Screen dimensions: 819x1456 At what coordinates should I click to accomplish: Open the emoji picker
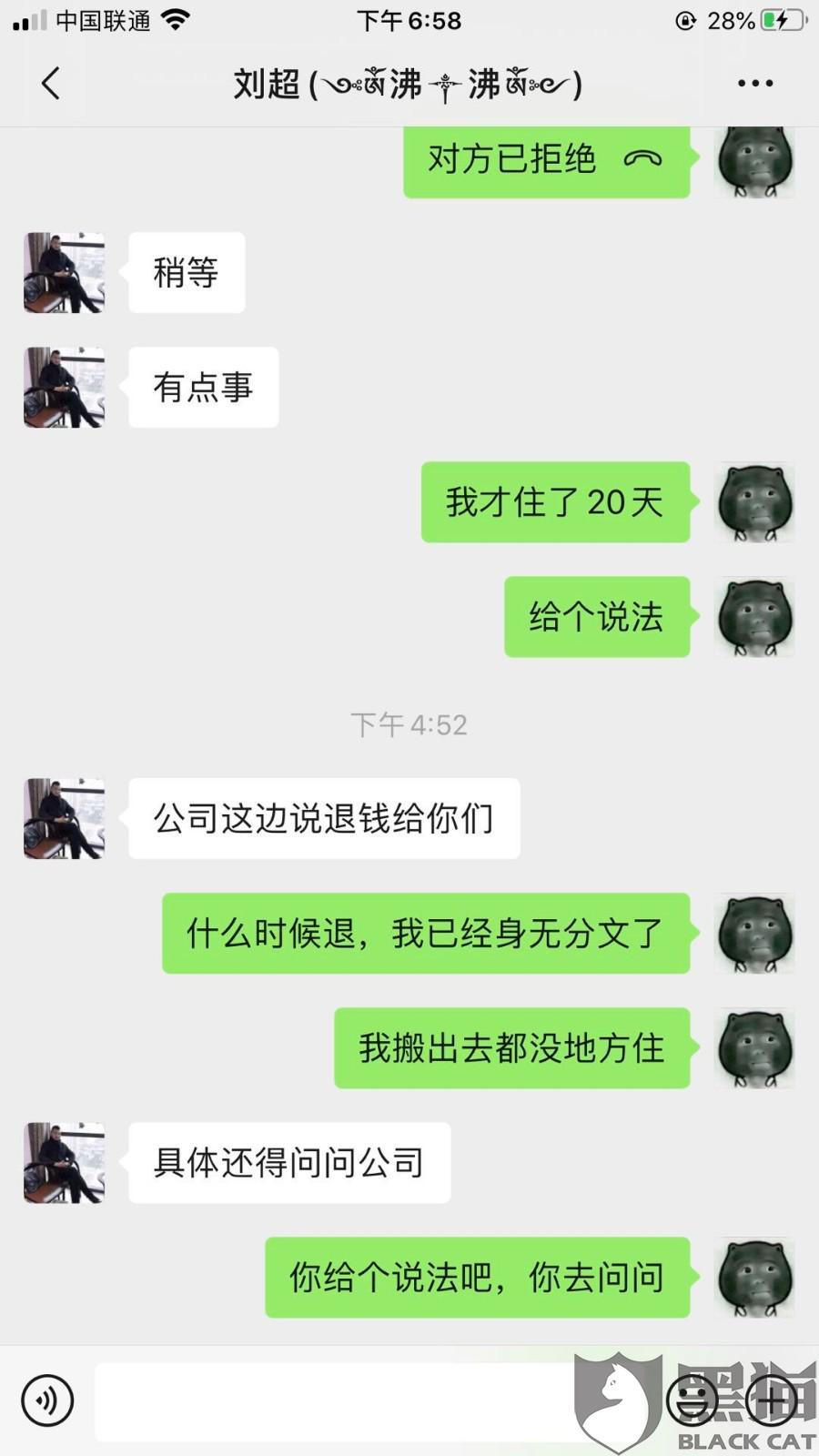click(693, 1400)
